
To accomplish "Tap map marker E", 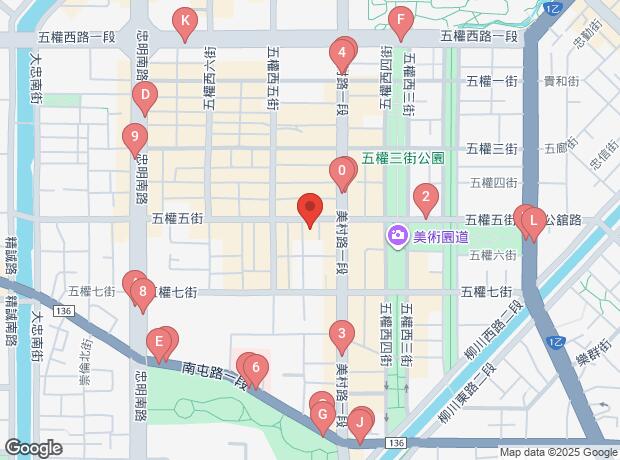I will coord(159,346).
